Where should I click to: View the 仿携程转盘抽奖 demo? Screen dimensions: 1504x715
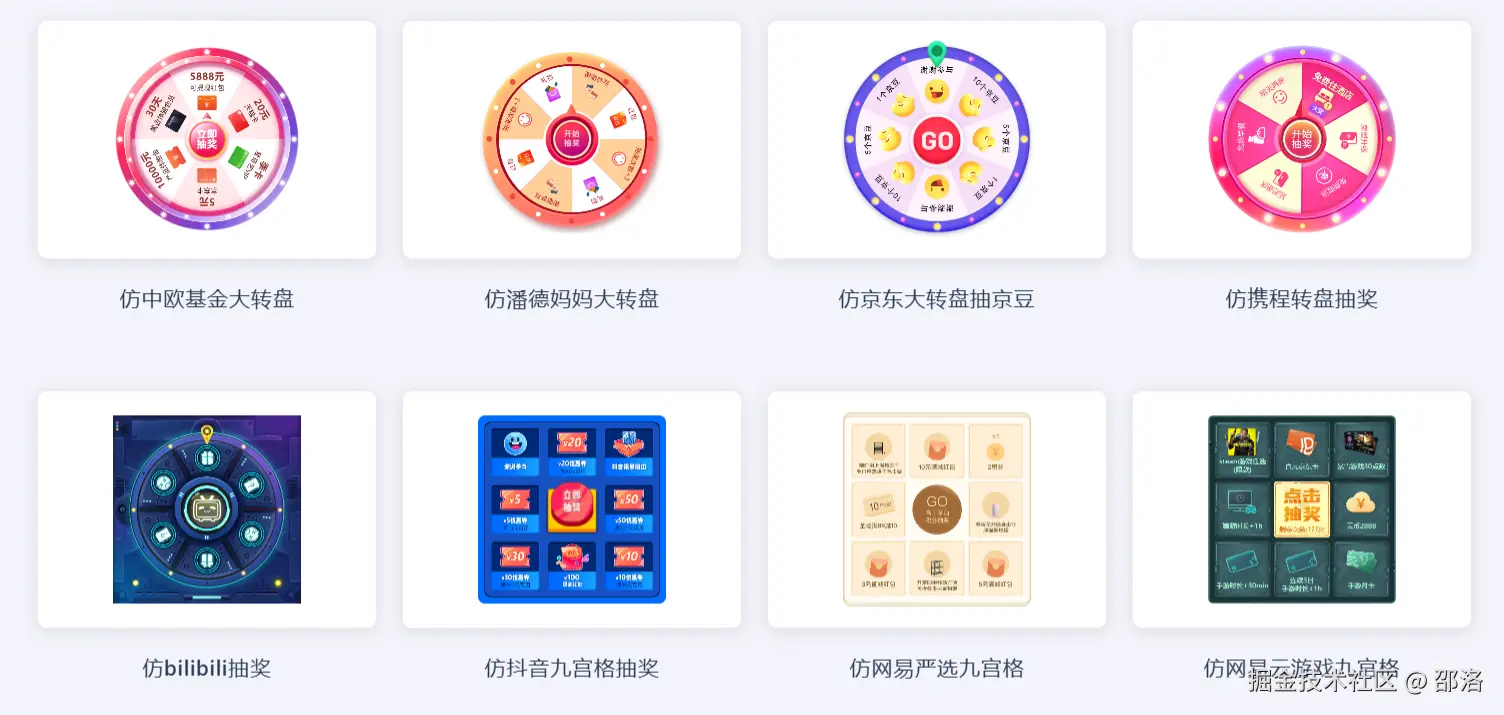pos(1301,140)
